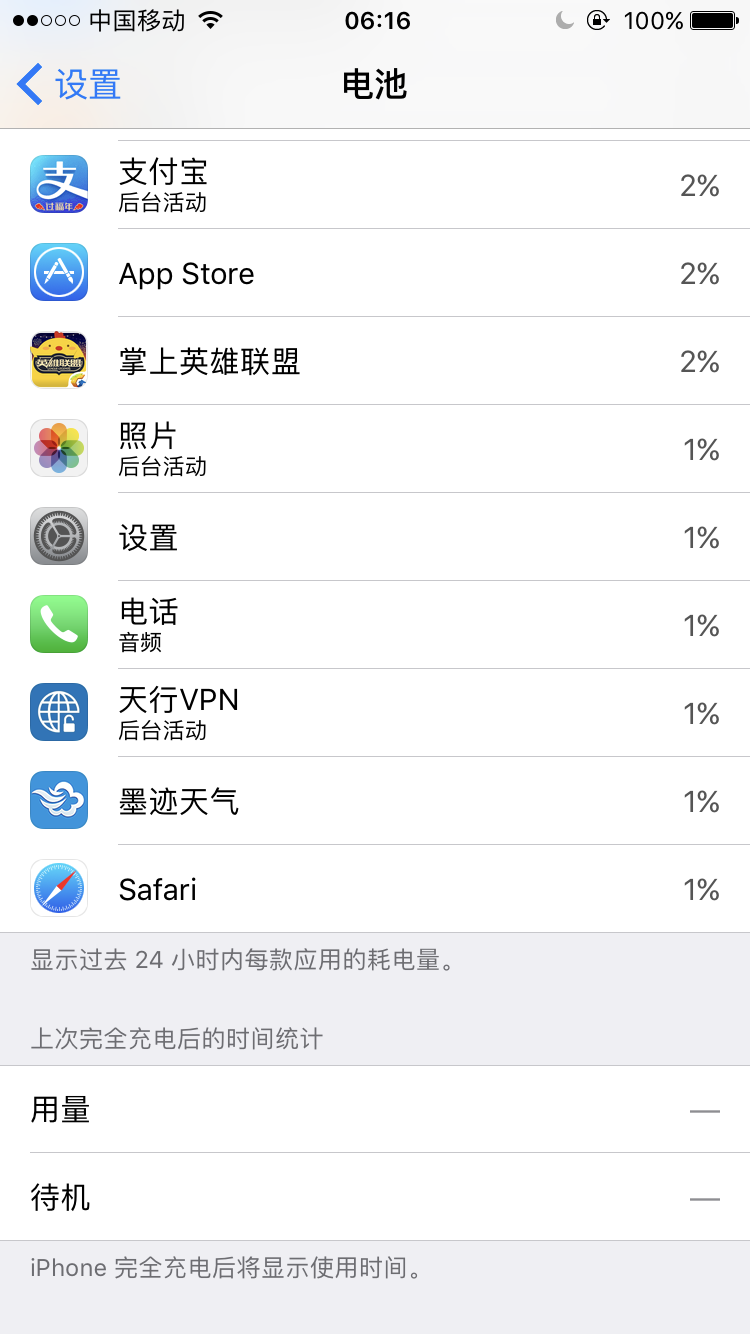Image resolution: width=750 pixels, height=1334 pixels.
Task: Tap the 支付宝 battery usage row
Action: point(375,185)
